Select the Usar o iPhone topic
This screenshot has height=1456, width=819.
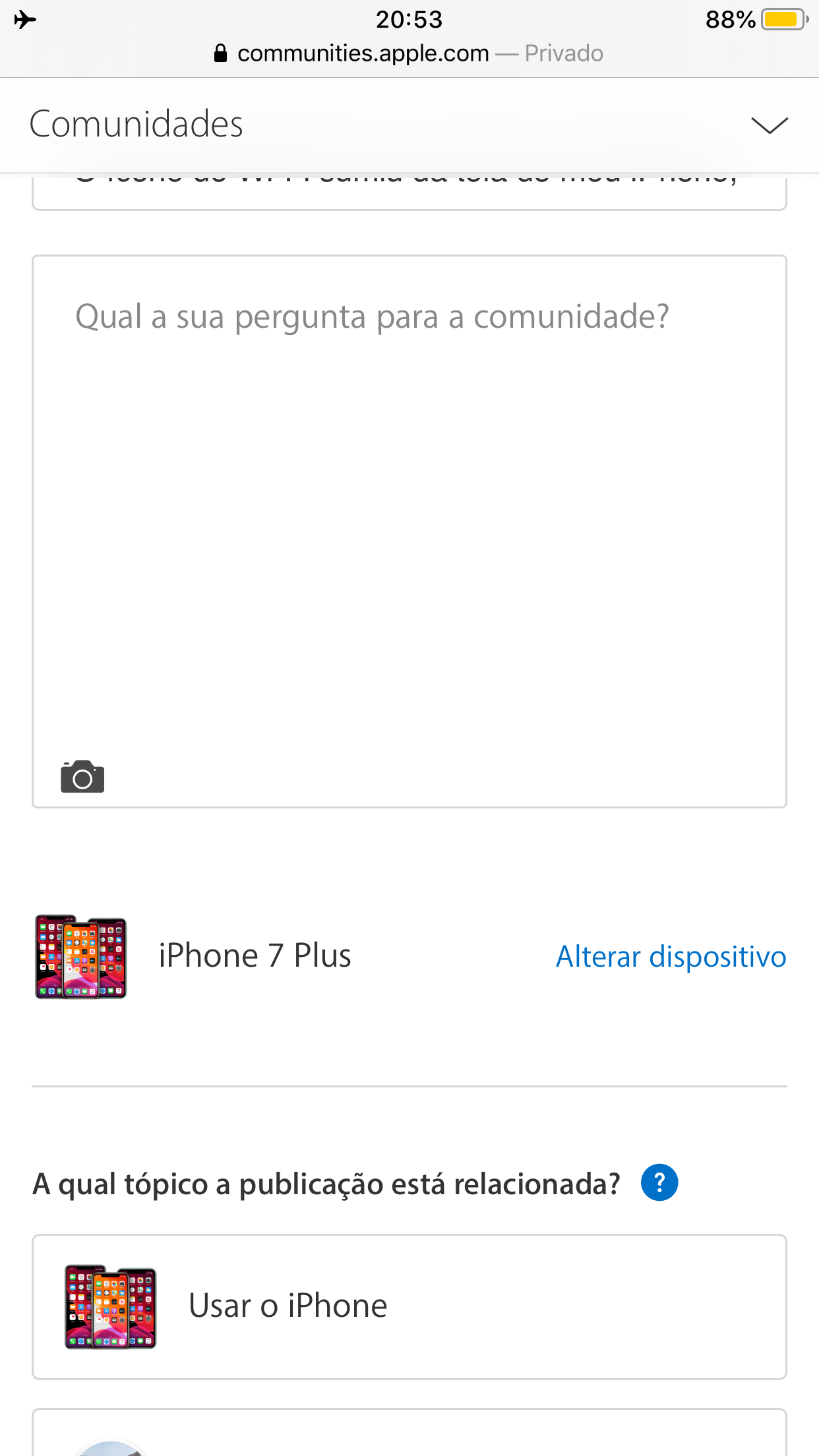click(409, 1306)
